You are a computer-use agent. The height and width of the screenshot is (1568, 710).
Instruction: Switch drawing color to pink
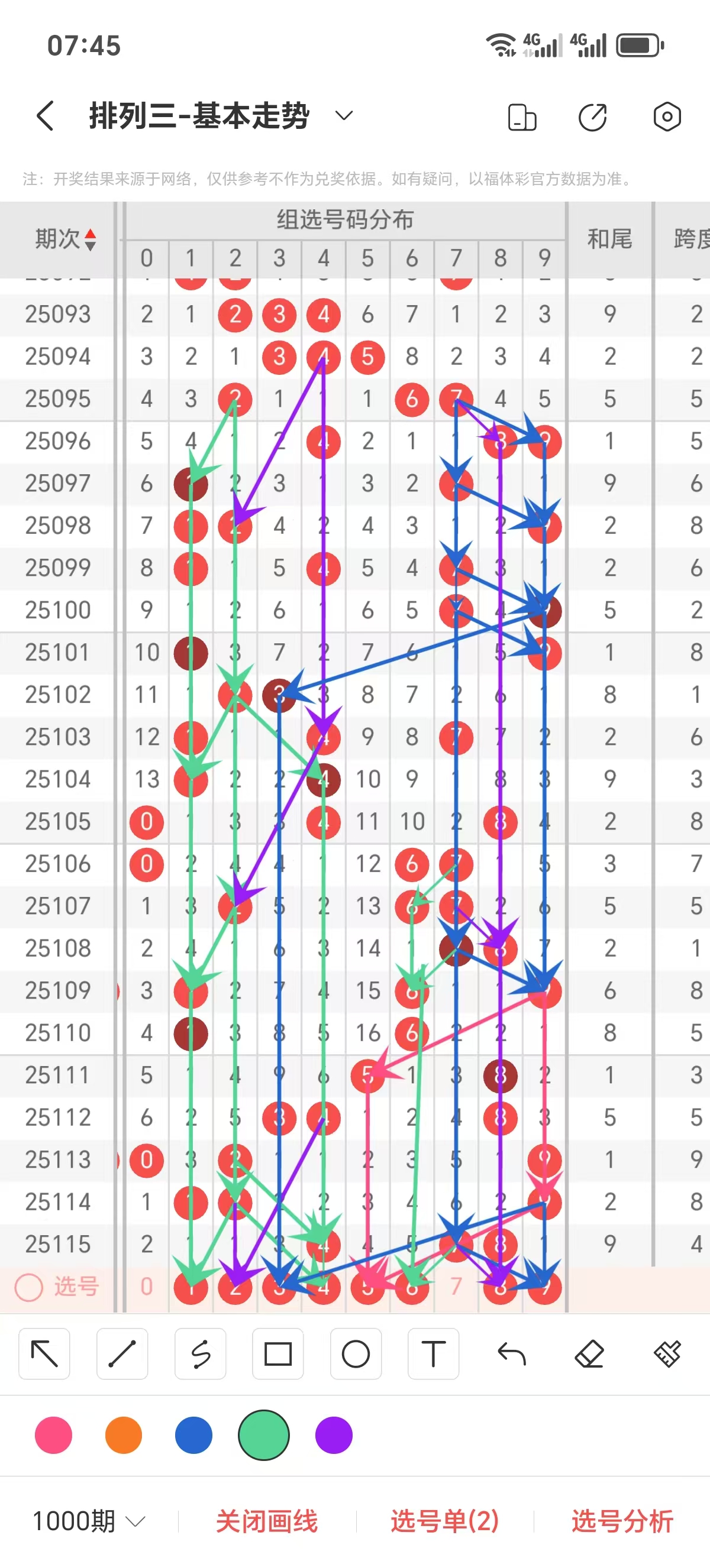click(x=54, y=1435)
